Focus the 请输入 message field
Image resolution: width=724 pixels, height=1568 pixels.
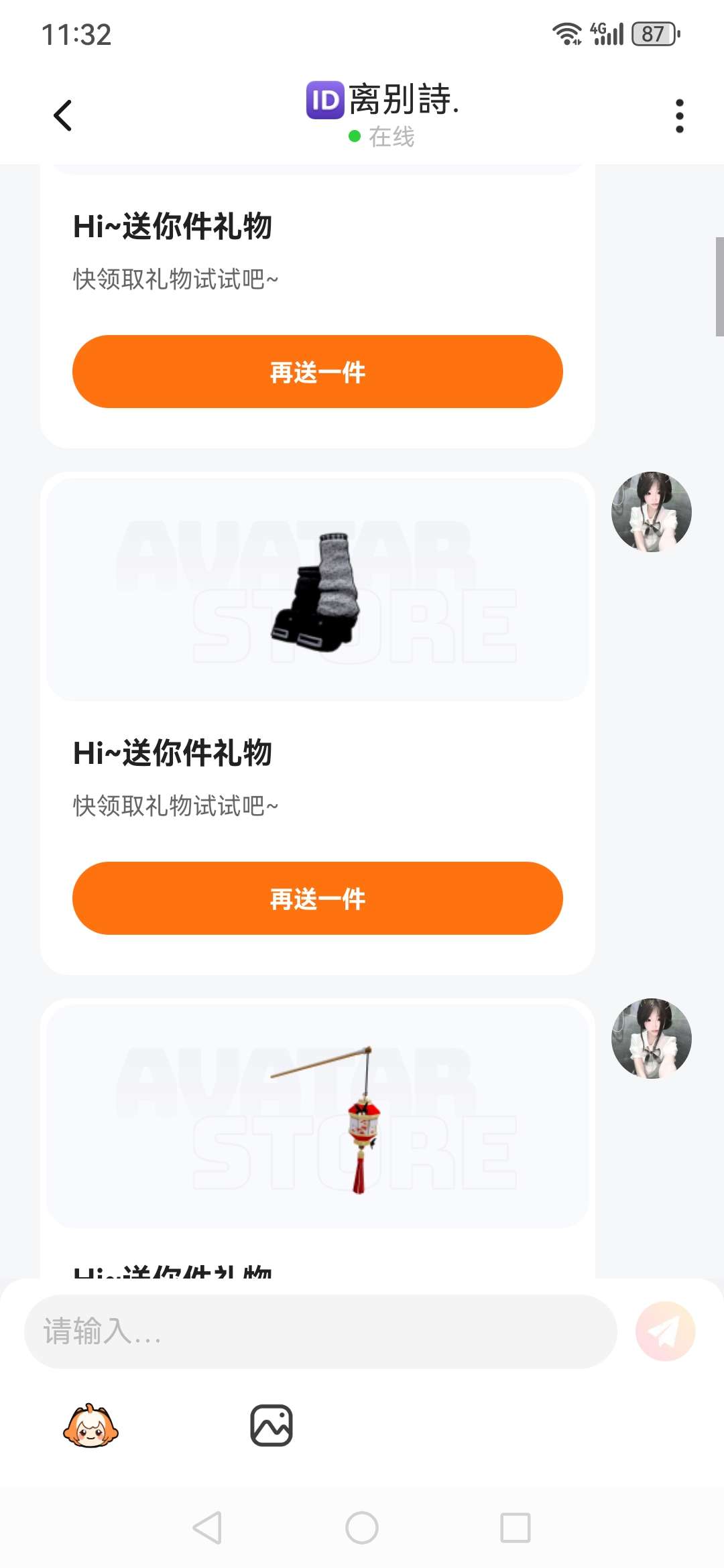click(x=320, y=1331)
